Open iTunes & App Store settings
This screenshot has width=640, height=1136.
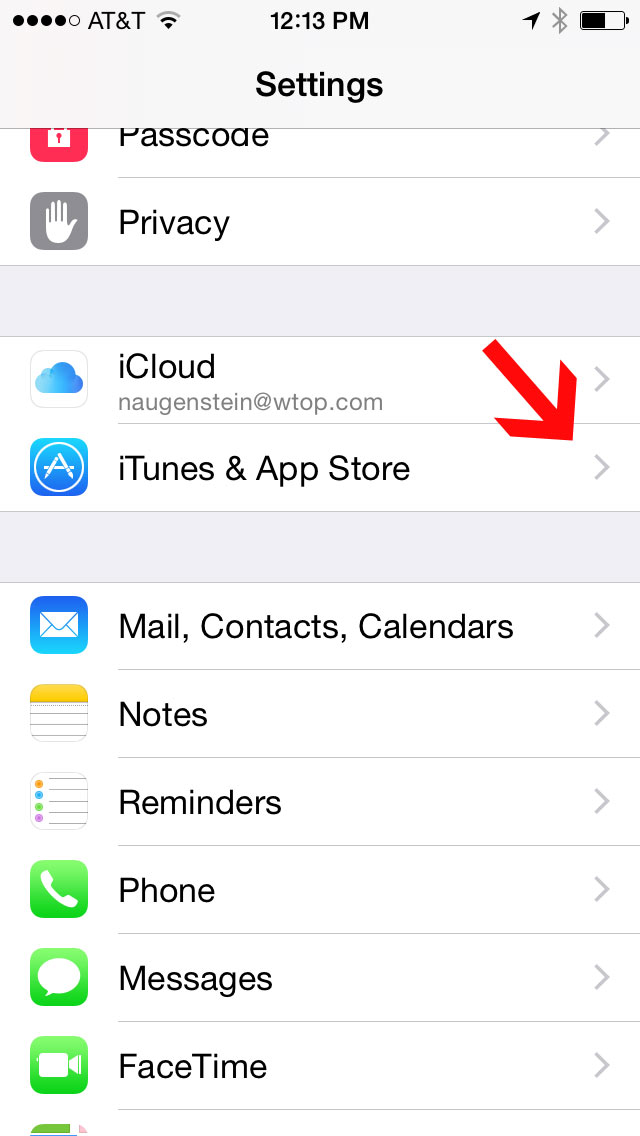(x=320, y=468)
